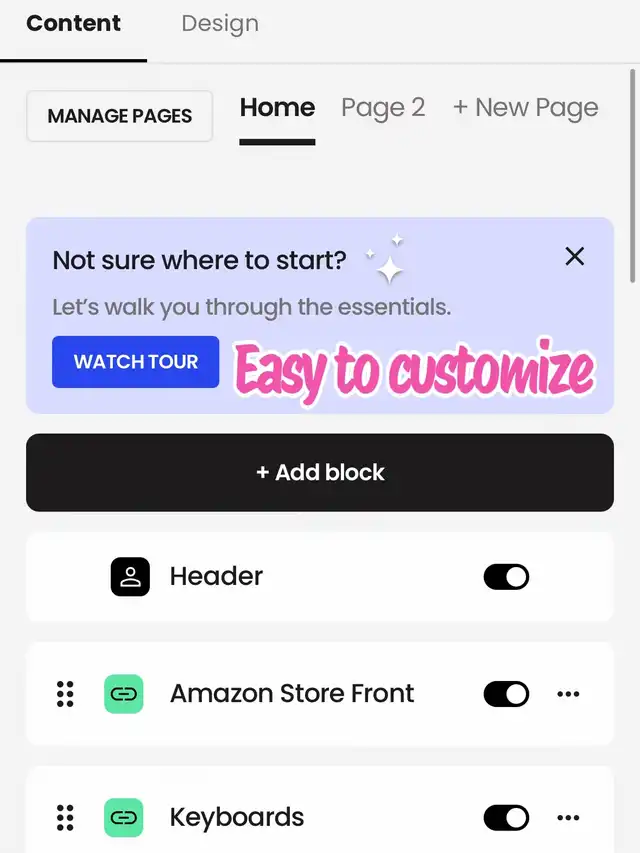This screenshot has height=853, width=640.
Task: Select the Home page tab
Action: tap(277, 108)
